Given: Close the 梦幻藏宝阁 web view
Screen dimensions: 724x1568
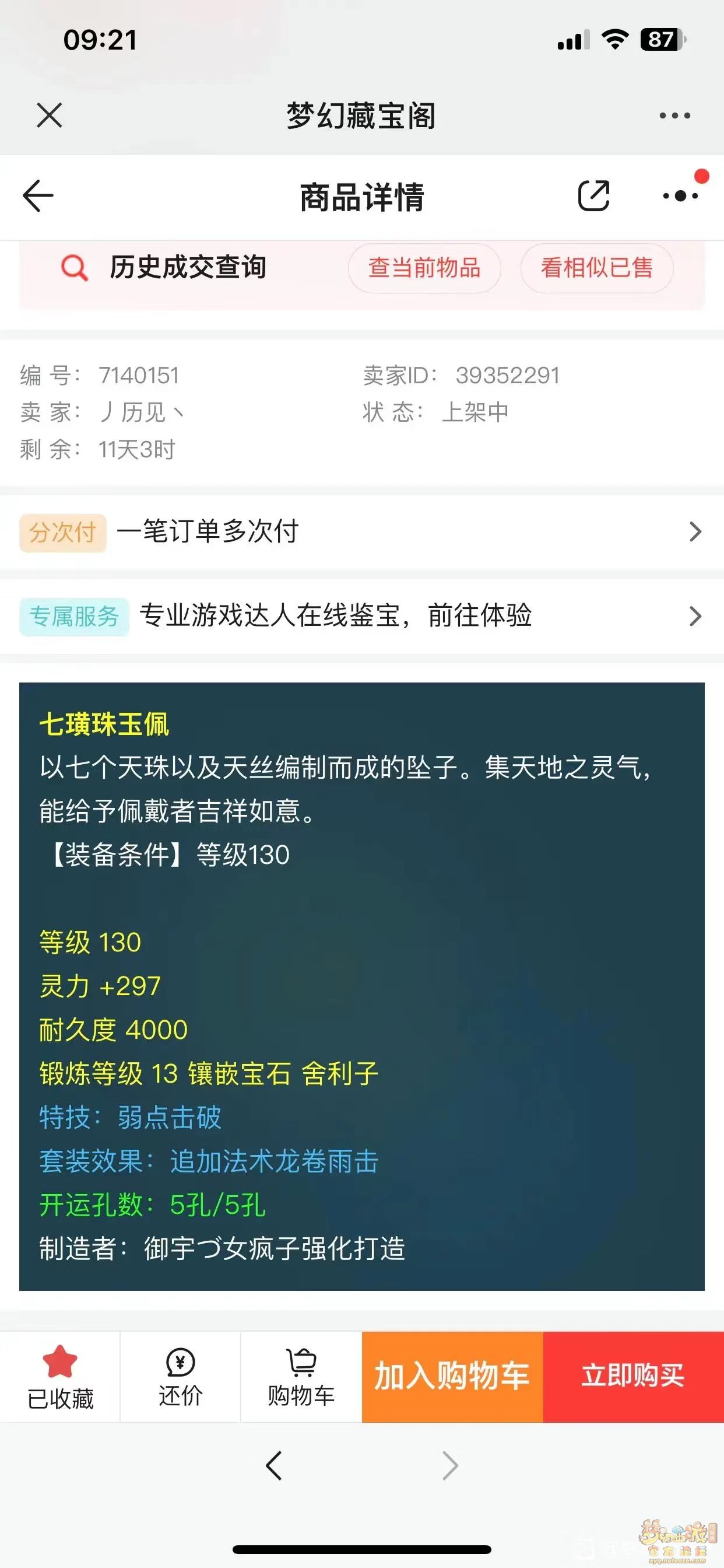Looking at the screenshot, I should pyautogui.click(x=50, y=115).
